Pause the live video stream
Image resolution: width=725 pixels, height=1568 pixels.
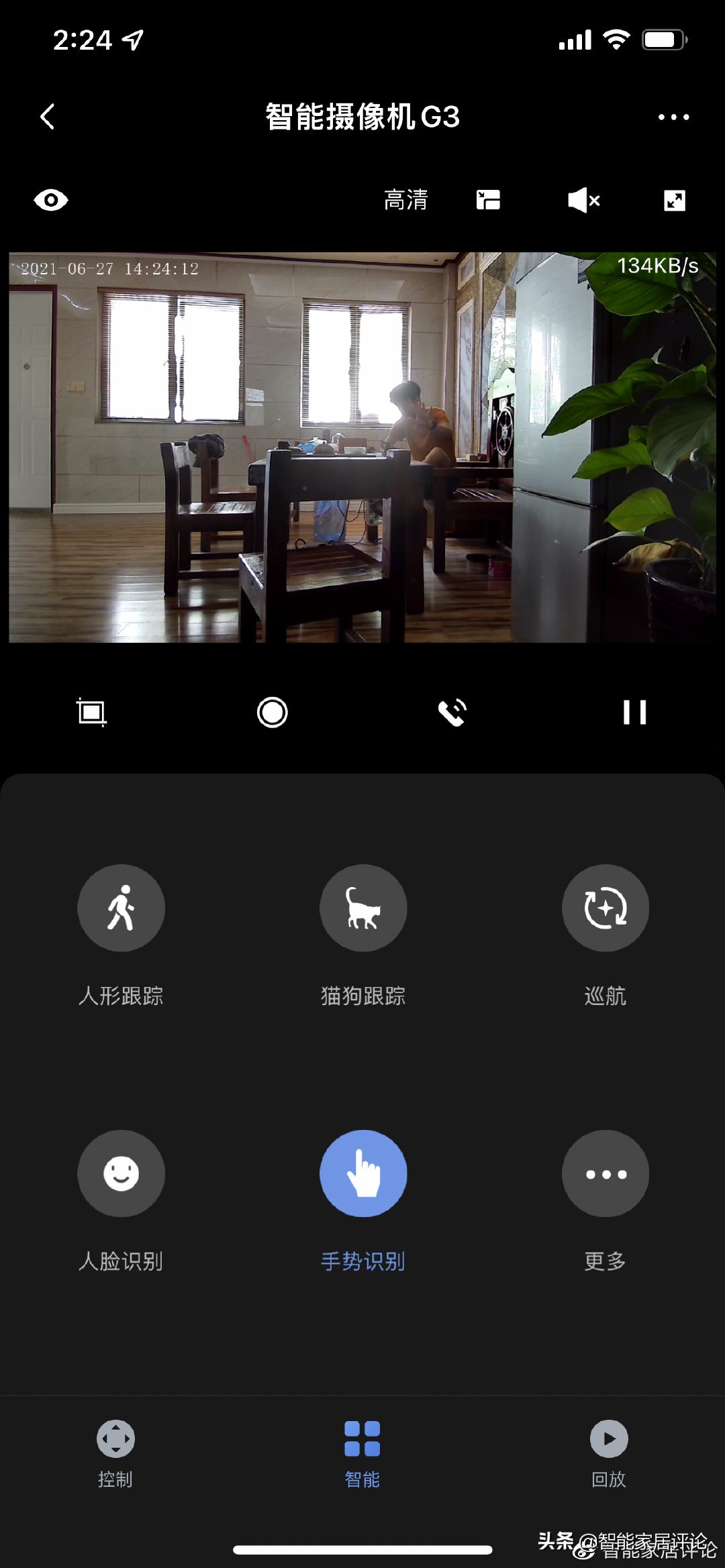point(634,713)
